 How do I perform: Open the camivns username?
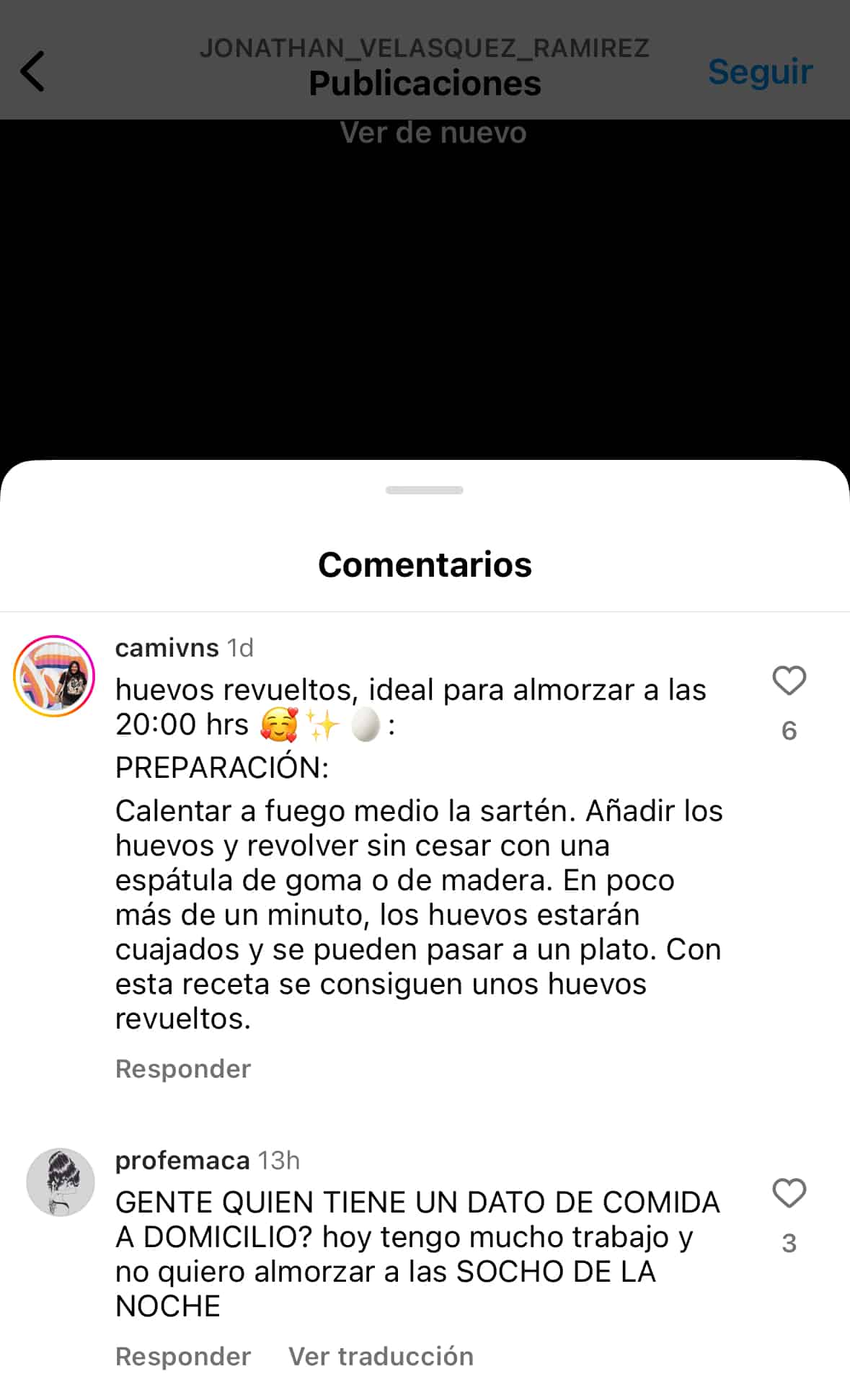pos(167,647)
